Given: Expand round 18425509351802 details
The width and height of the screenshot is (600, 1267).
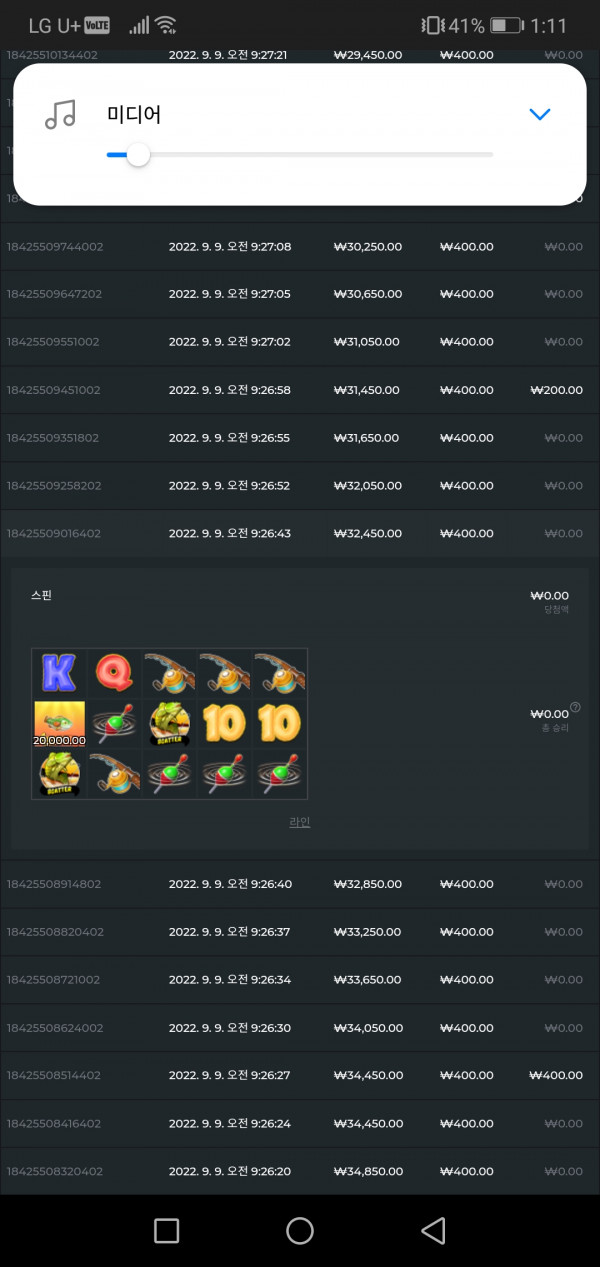Looking at the screenshot, I should [x=300, y=438].
